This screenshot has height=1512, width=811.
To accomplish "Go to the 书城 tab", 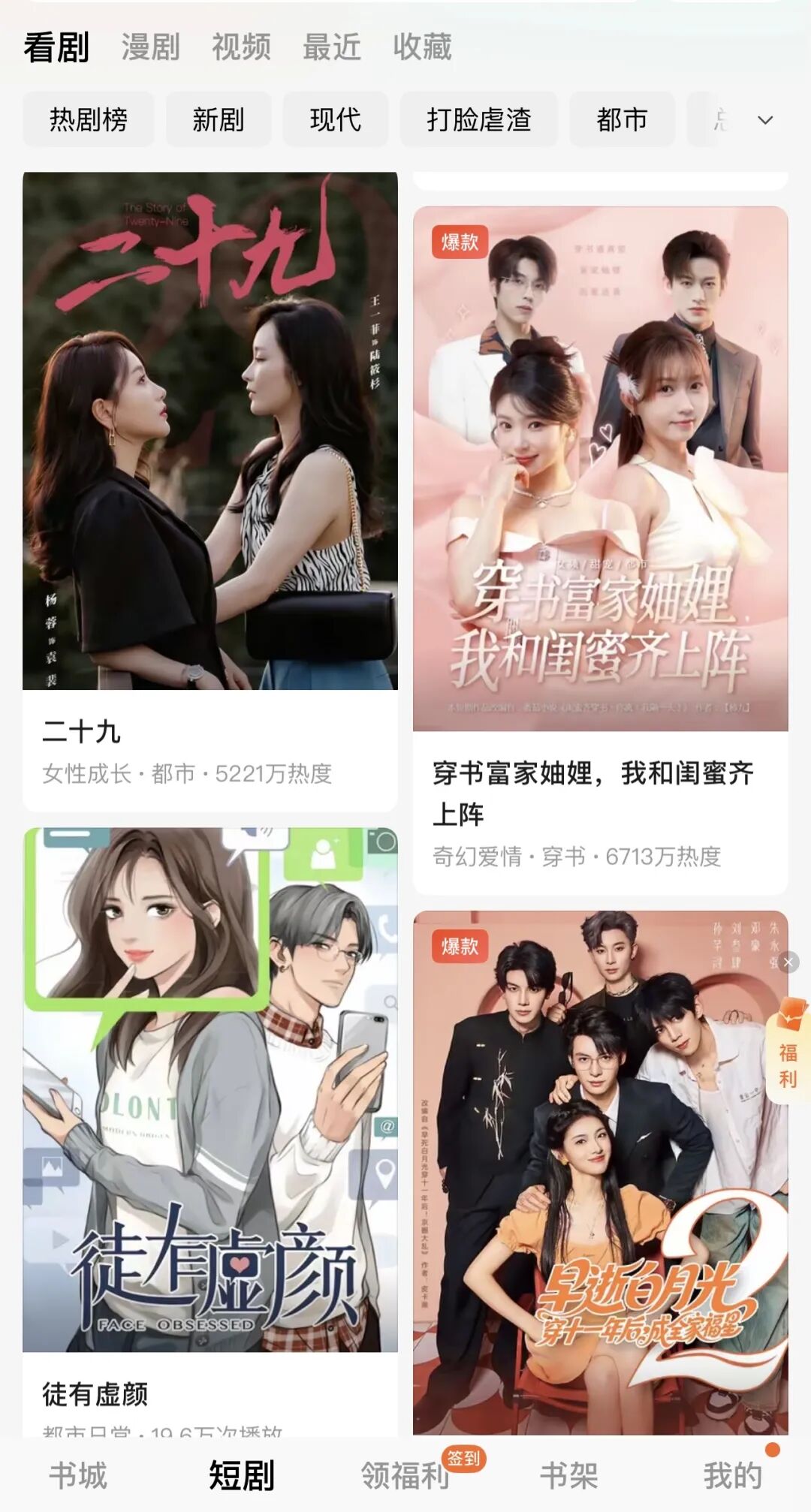I will click(78, 1476).
